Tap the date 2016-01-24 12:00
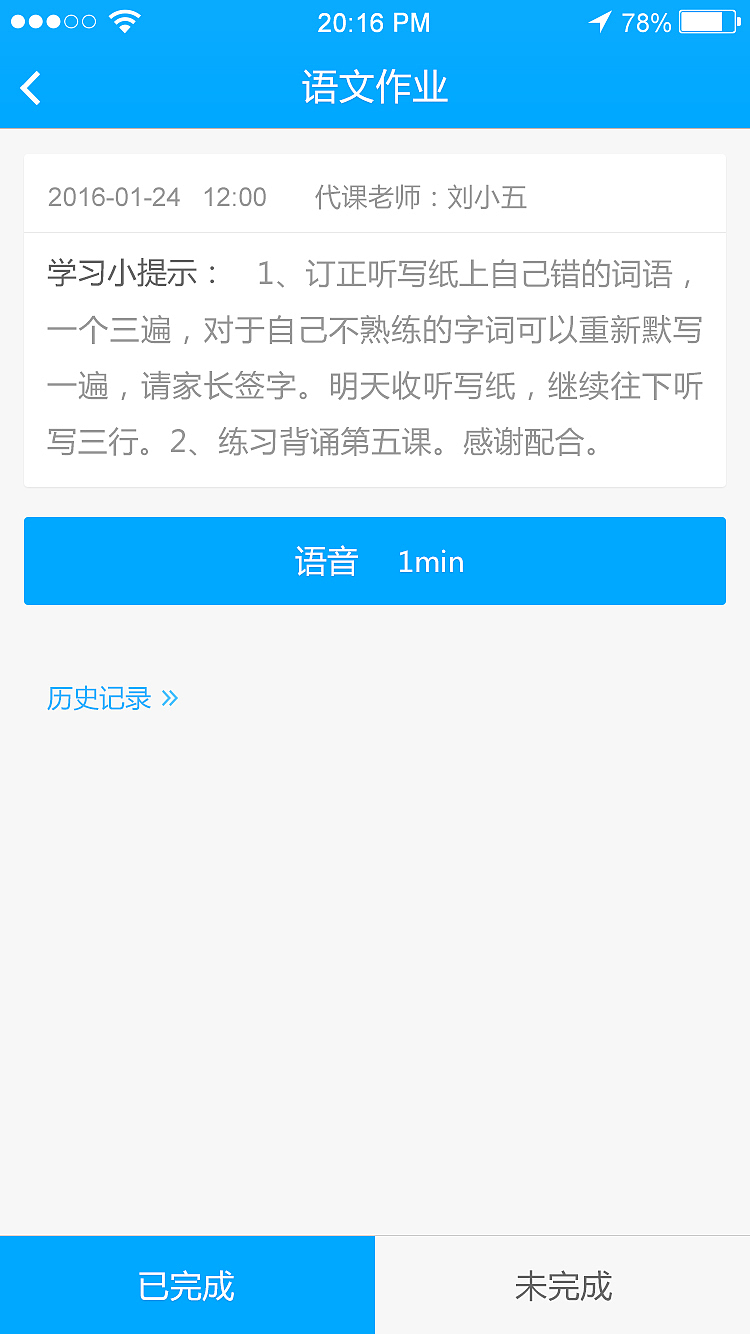This screenshot has width=750, height=1334. coord(157,197)
